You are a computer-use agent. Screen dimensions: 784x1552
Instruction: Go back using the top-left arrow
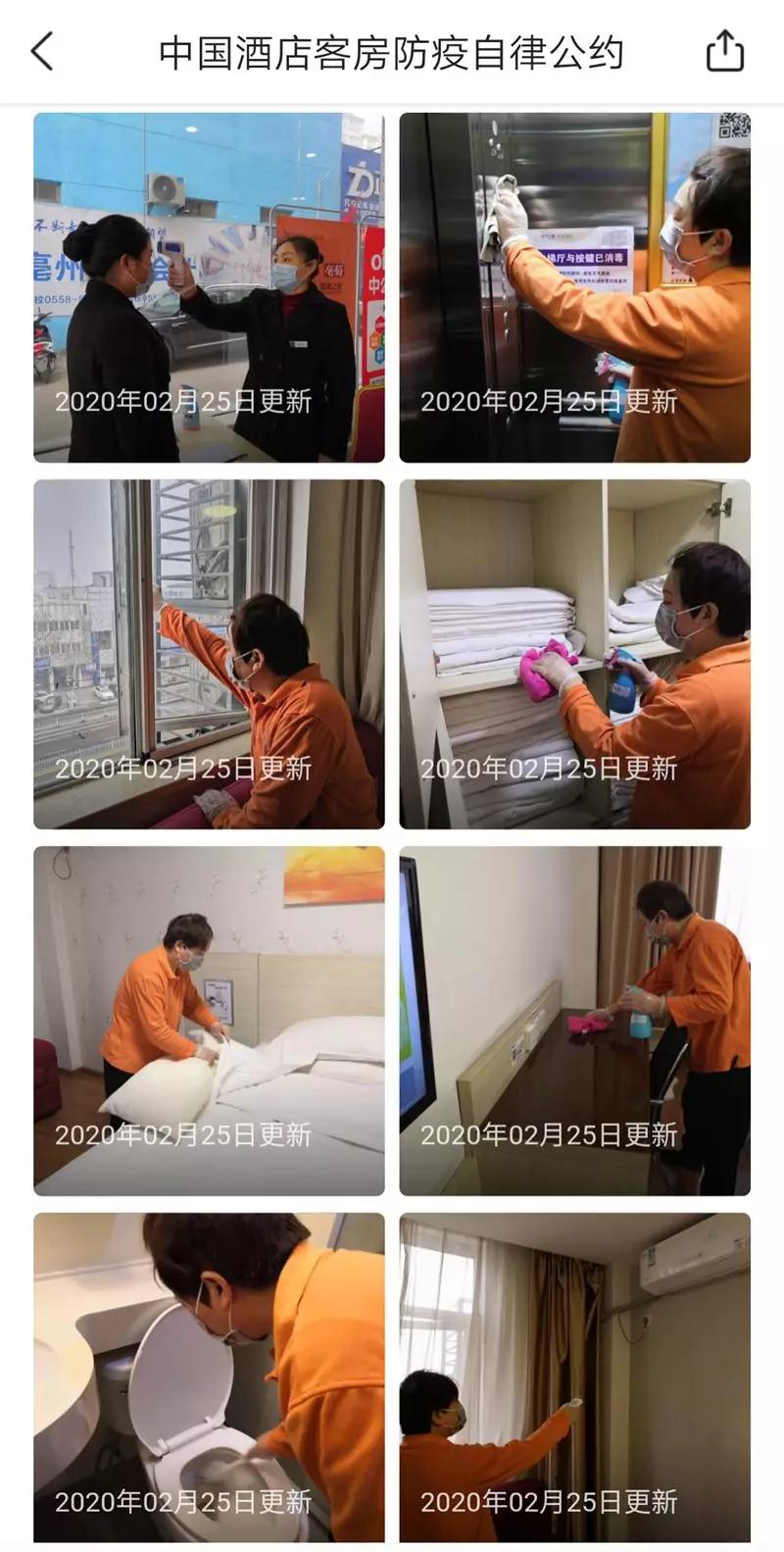42,52
